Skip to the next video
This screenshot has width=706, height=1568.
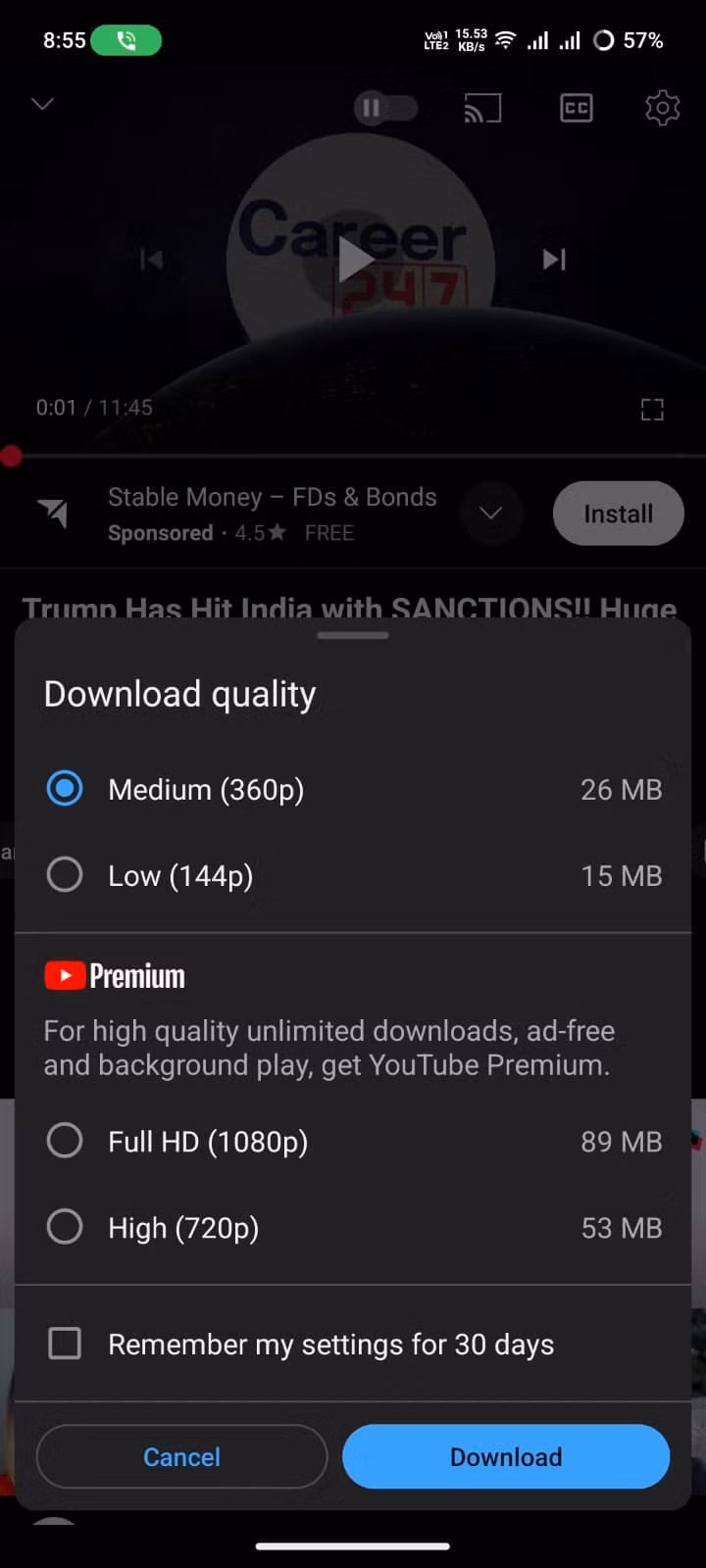[554, 260]
